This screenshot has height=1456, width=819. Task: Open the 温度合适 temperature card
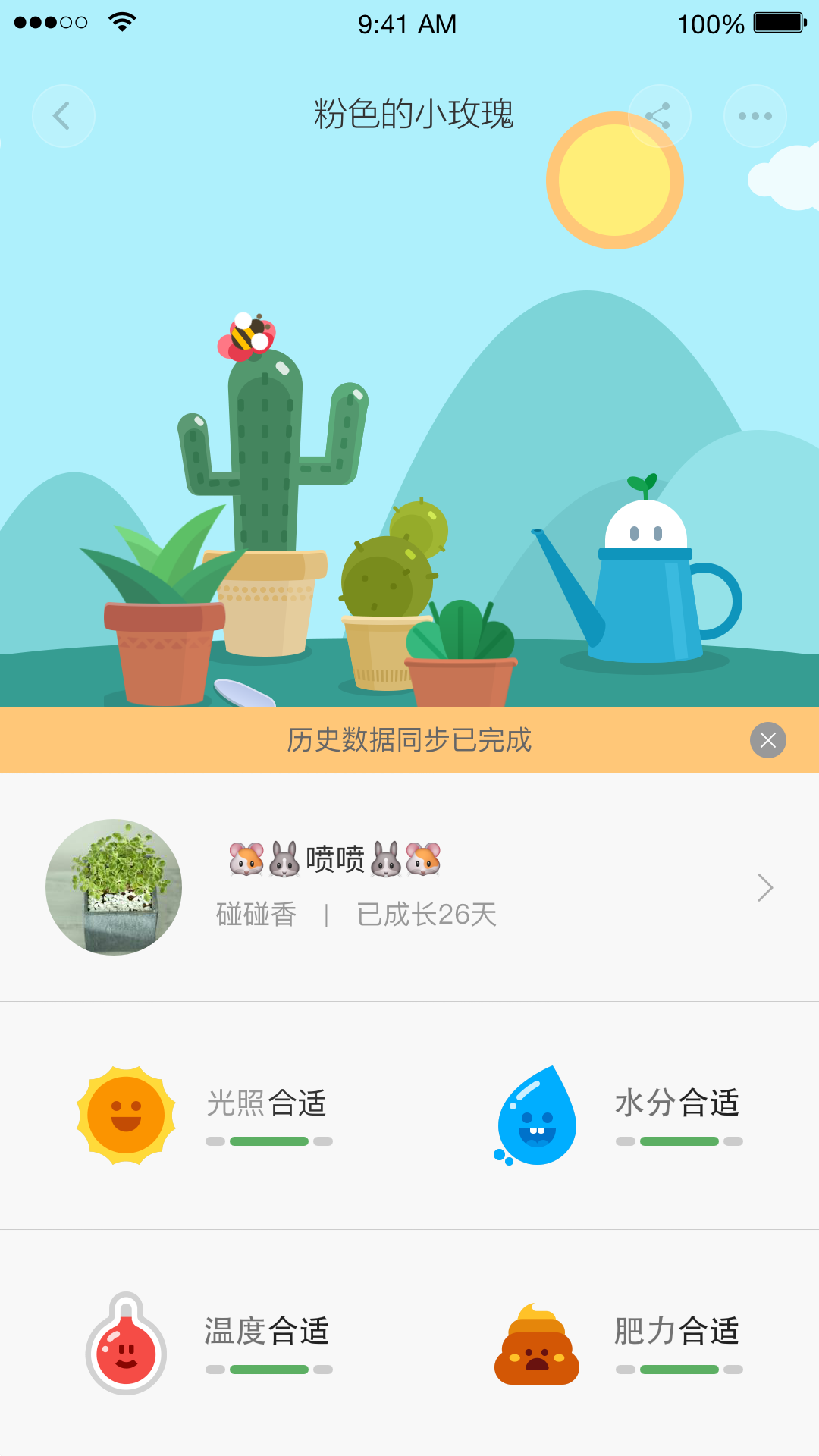click(x=205, y=1344)
